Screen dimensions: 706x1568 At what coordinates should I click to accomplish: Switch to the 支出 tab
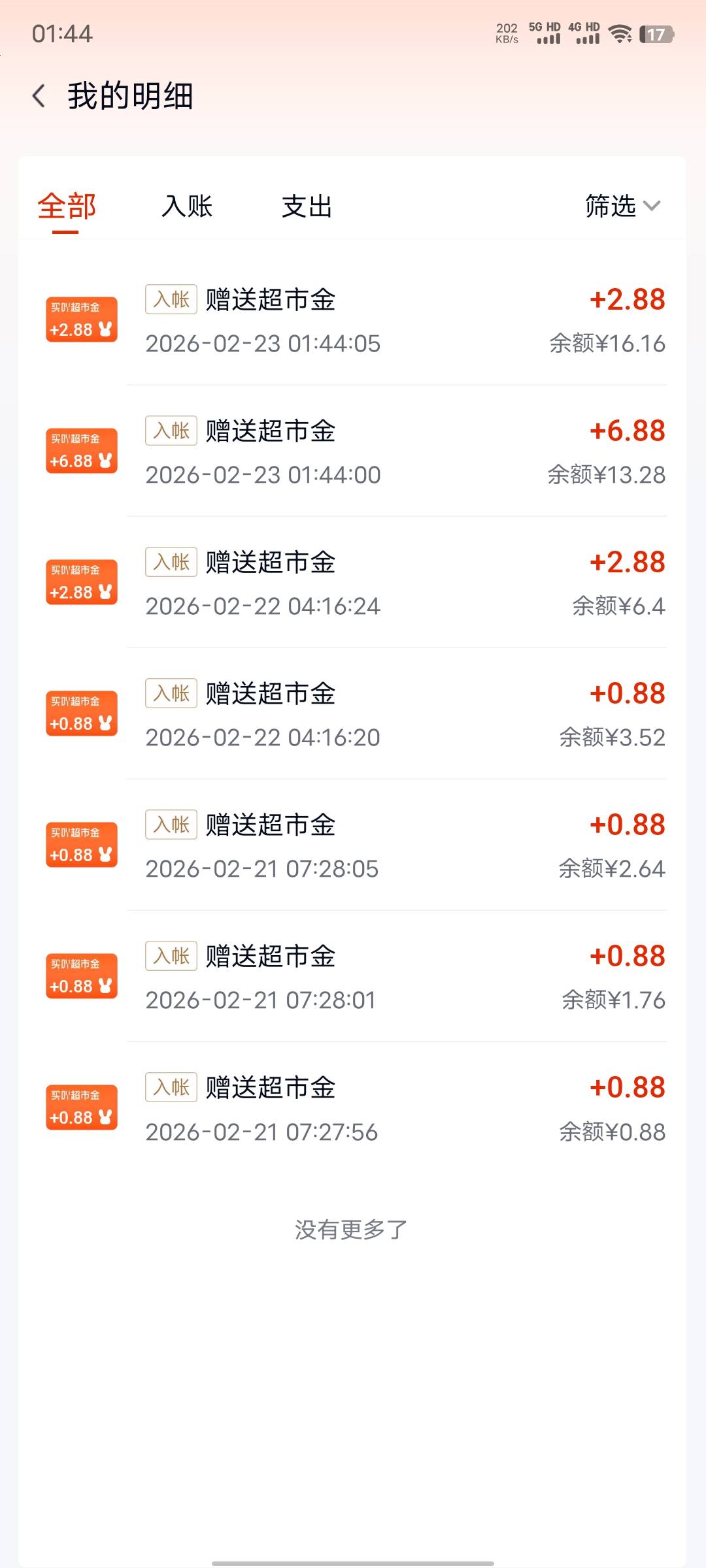(x=307, y=206)
